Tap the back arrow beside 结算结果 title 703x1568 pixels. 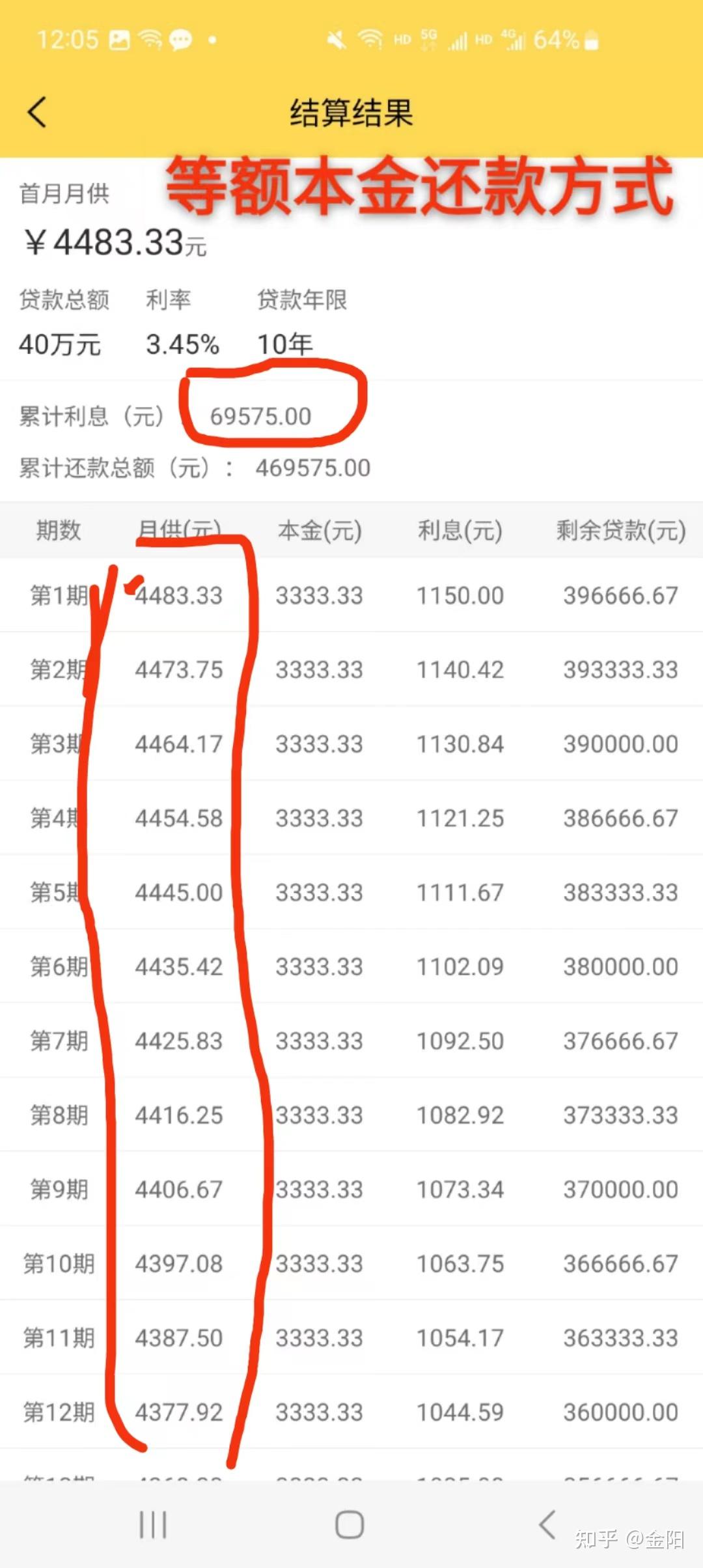click(37, 112)
